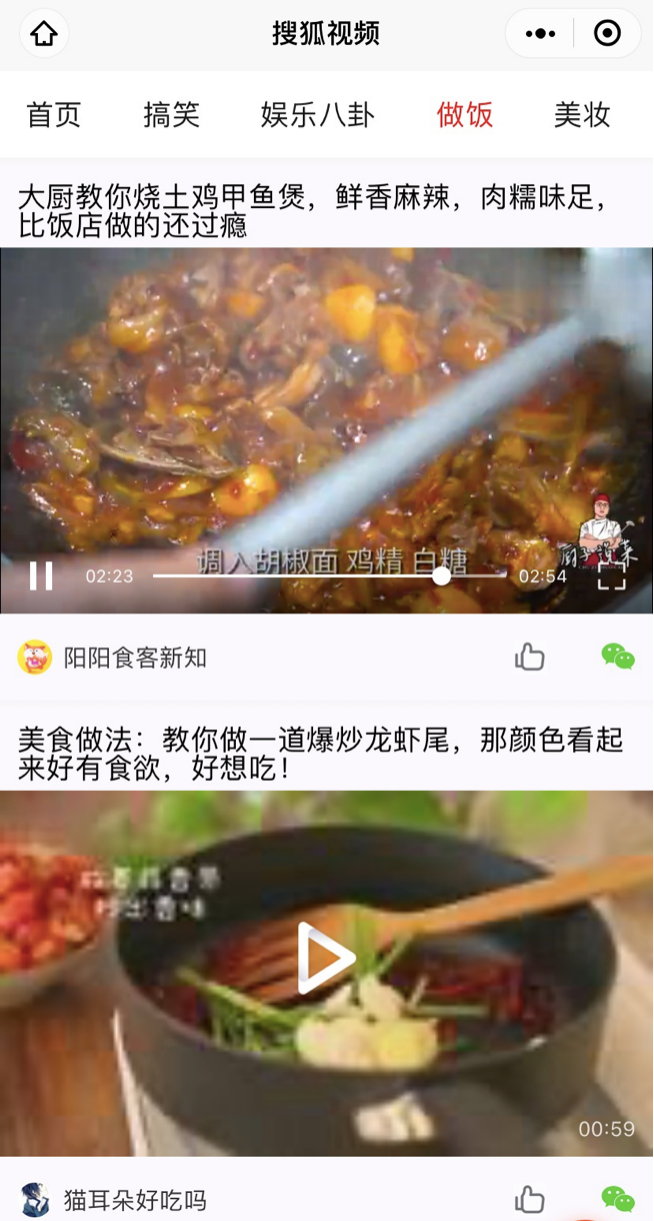Switch to the 首页 tab
654x1221 pixels.
coord(54,115)
